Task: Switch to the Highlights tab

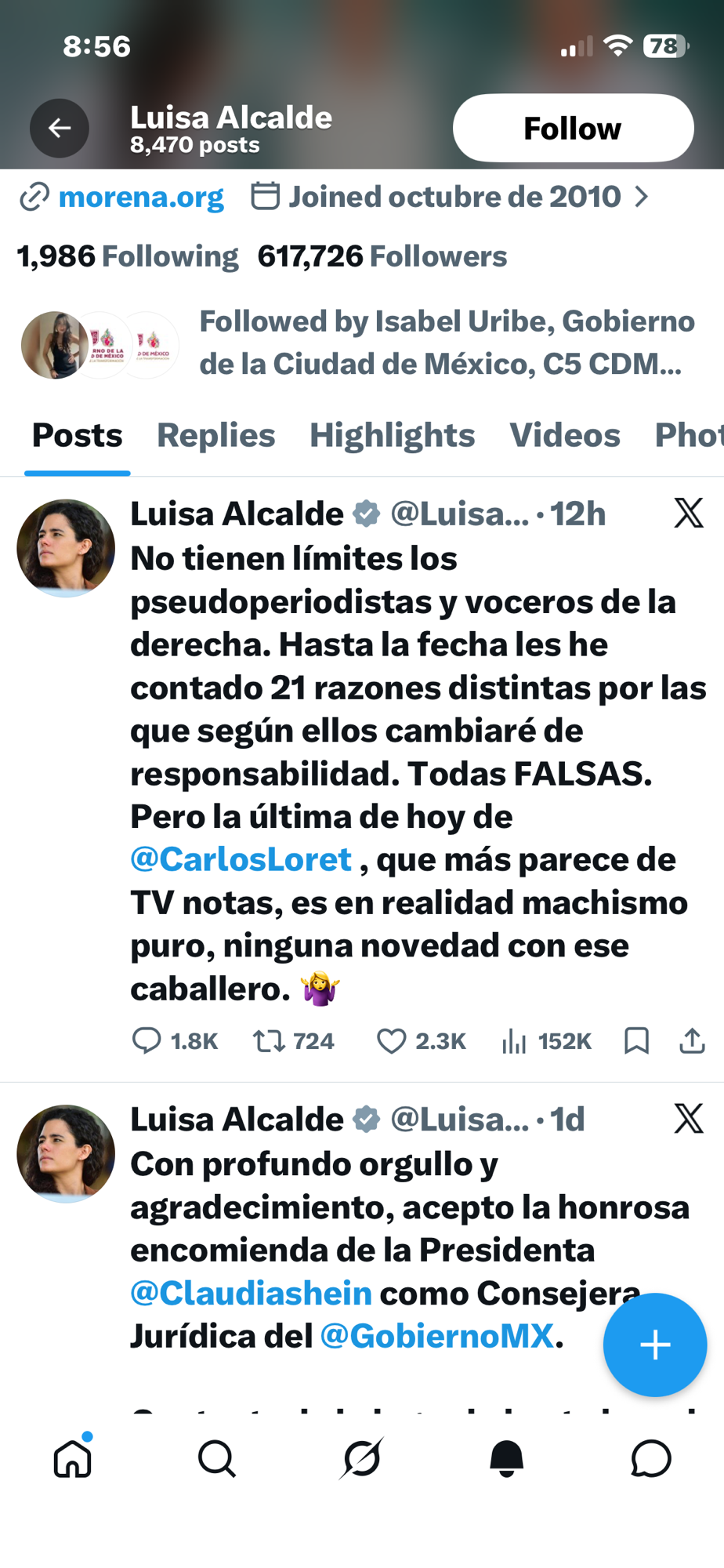Action: point(392,435)
